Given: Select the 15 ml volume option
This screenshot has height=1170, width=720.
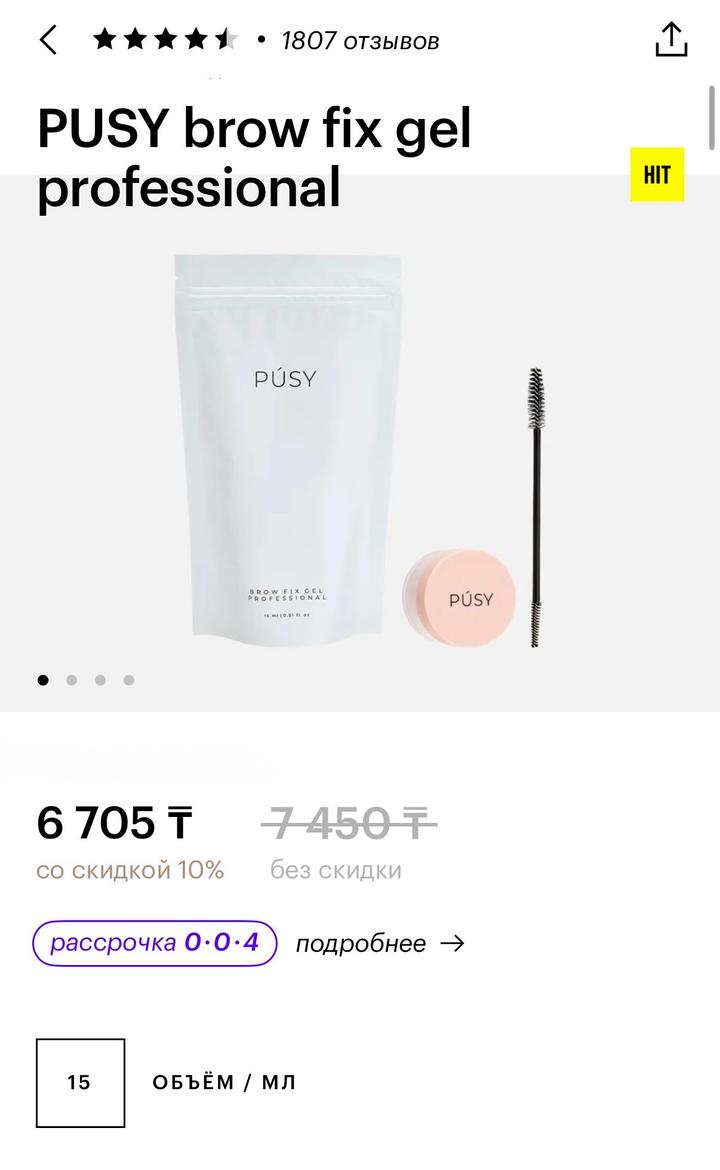Looking at the screenshot, I should (80, 1083).
